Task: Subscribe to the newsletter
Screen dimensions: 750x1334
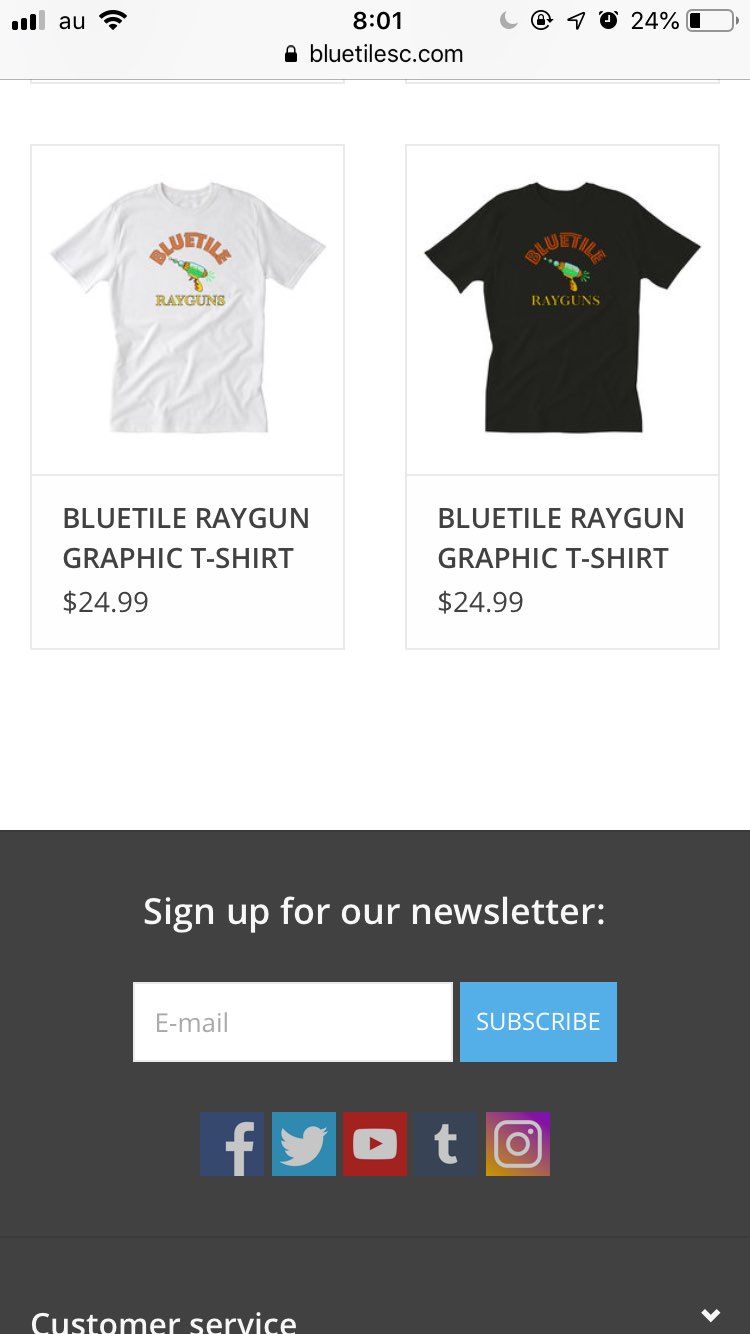Action: point(538,1022)
